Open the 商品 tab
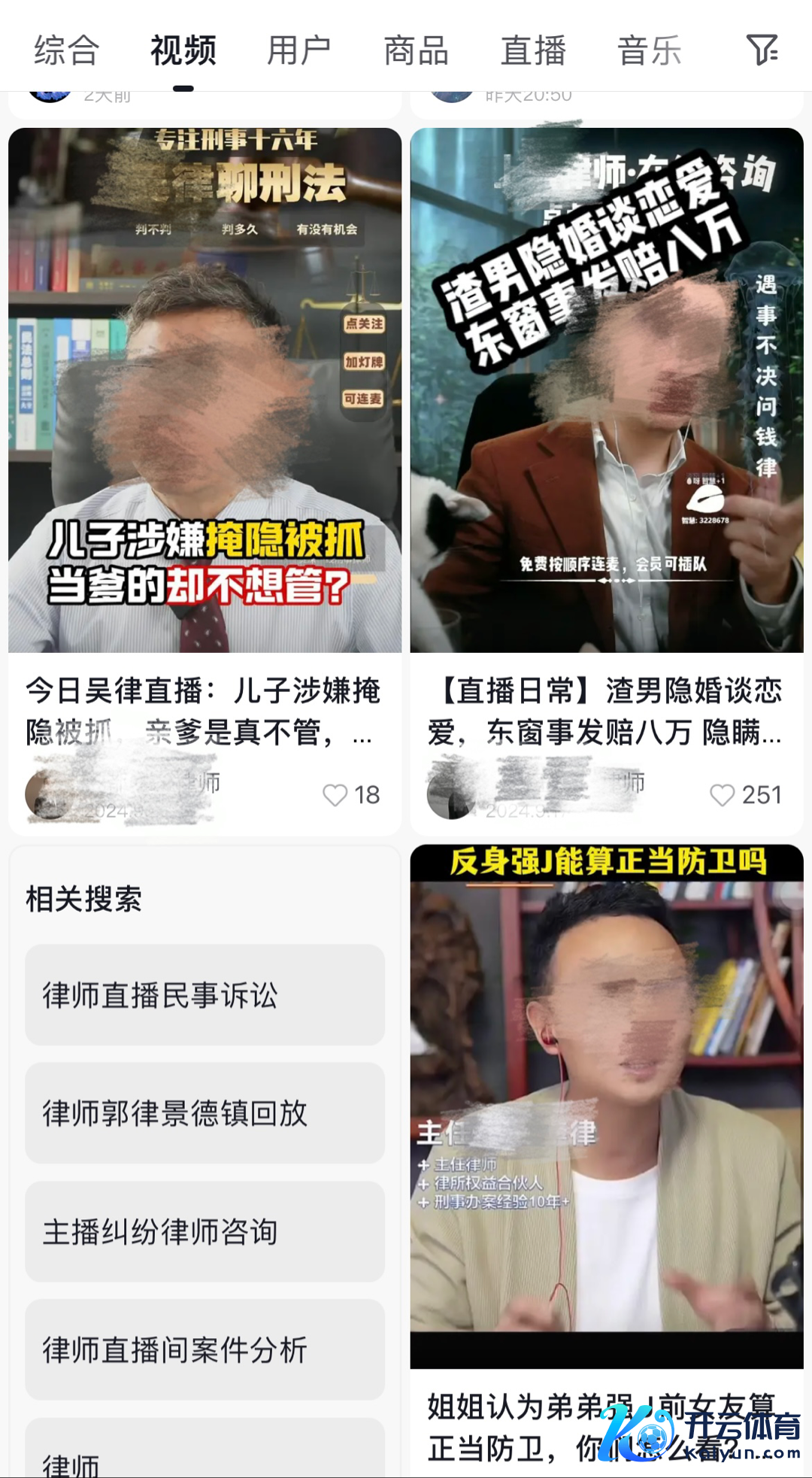Viewport: 812px width, 1478px height. 416,51
